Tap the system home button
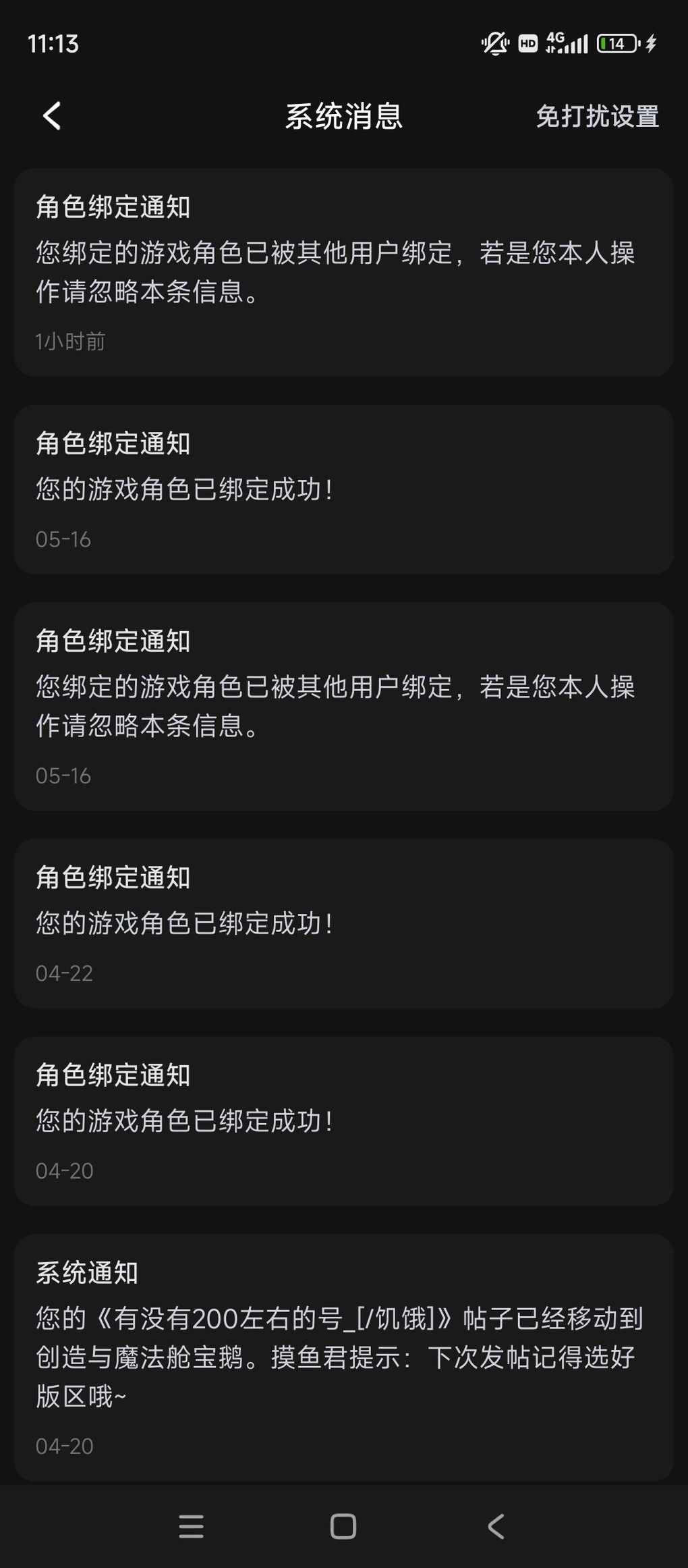Image resolution: width=688 pixels, height=1568 pixels. (343, 1526)
